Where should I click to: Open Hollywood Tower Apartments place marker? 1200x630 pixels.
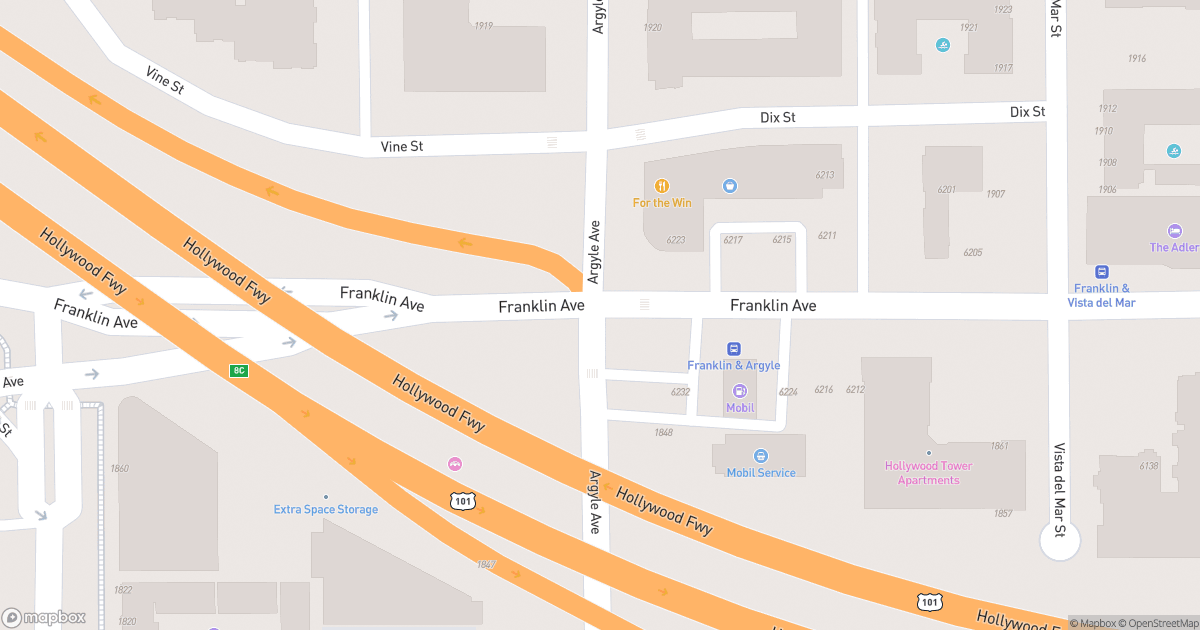[928, 453]
